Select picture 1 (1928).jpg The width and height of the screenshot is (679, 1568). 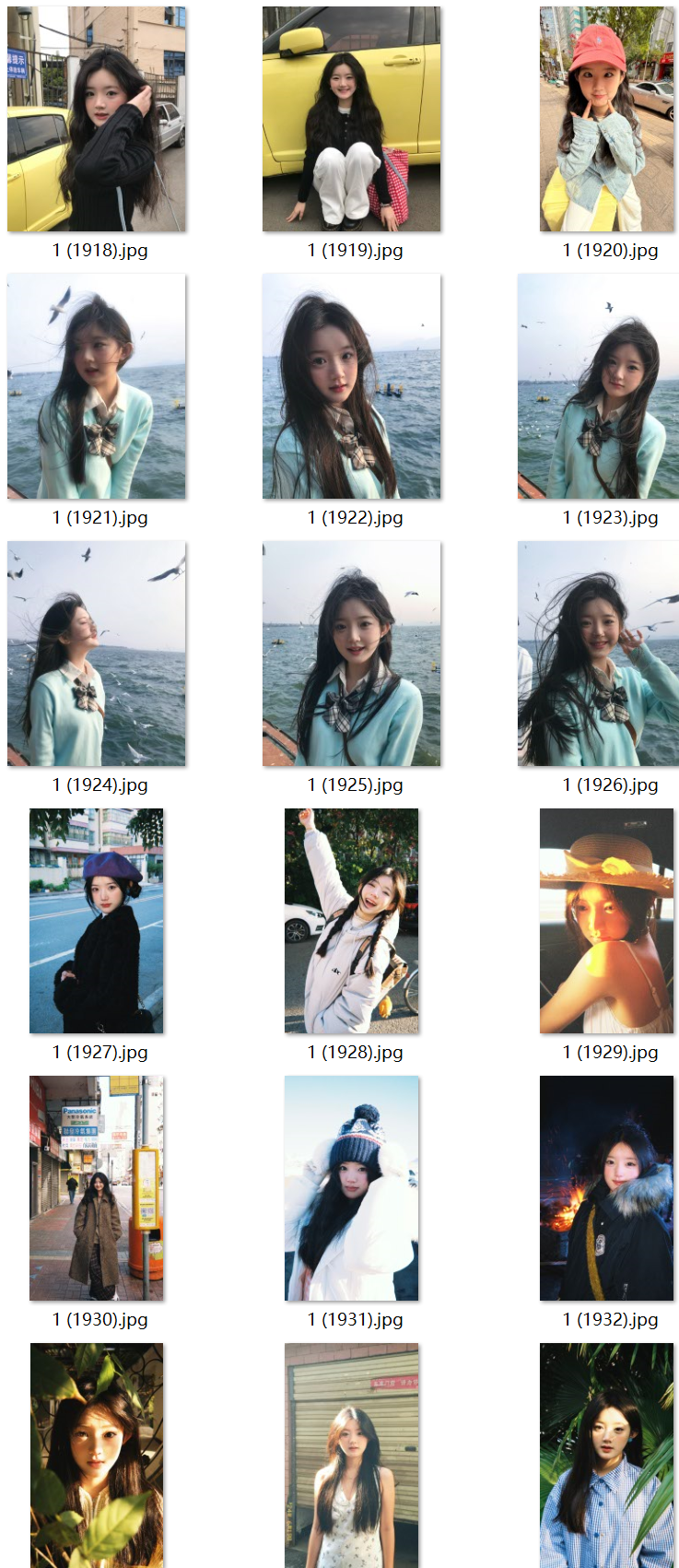click(351, 921)
